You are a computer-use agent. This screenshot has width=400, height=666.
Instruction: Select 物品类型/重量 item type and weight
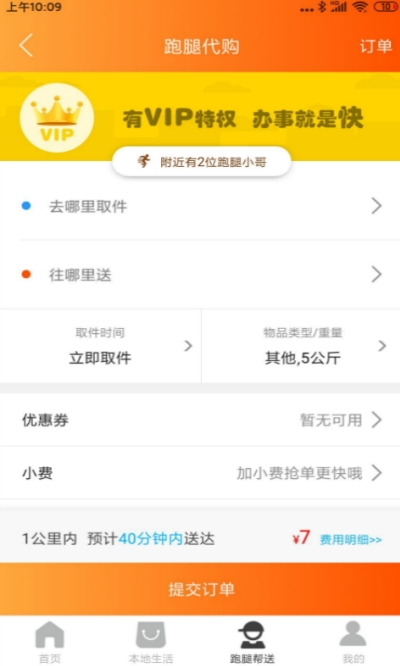(301, 346)
